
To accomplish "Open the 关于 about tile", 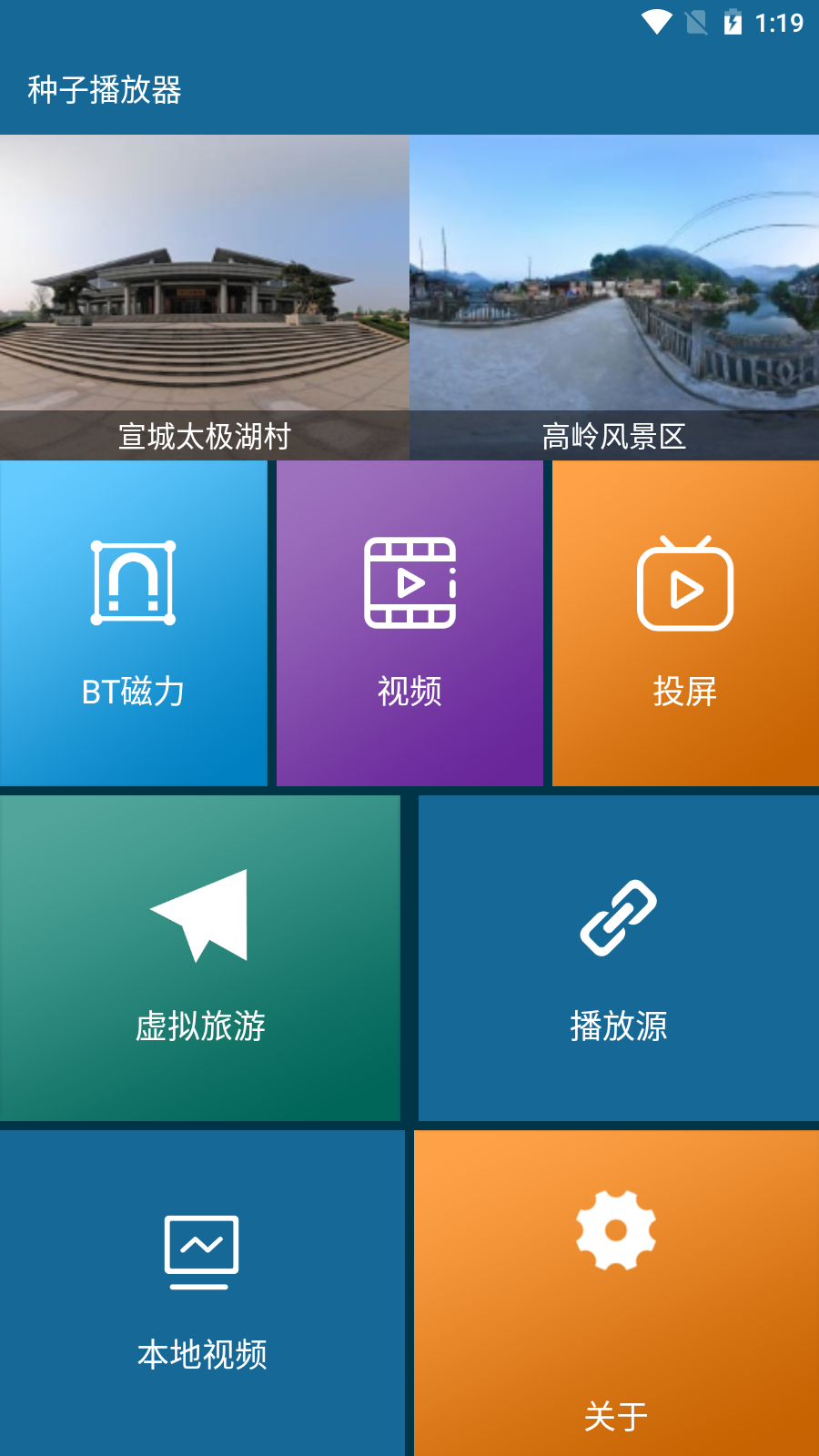I will tap(616, 1293).
